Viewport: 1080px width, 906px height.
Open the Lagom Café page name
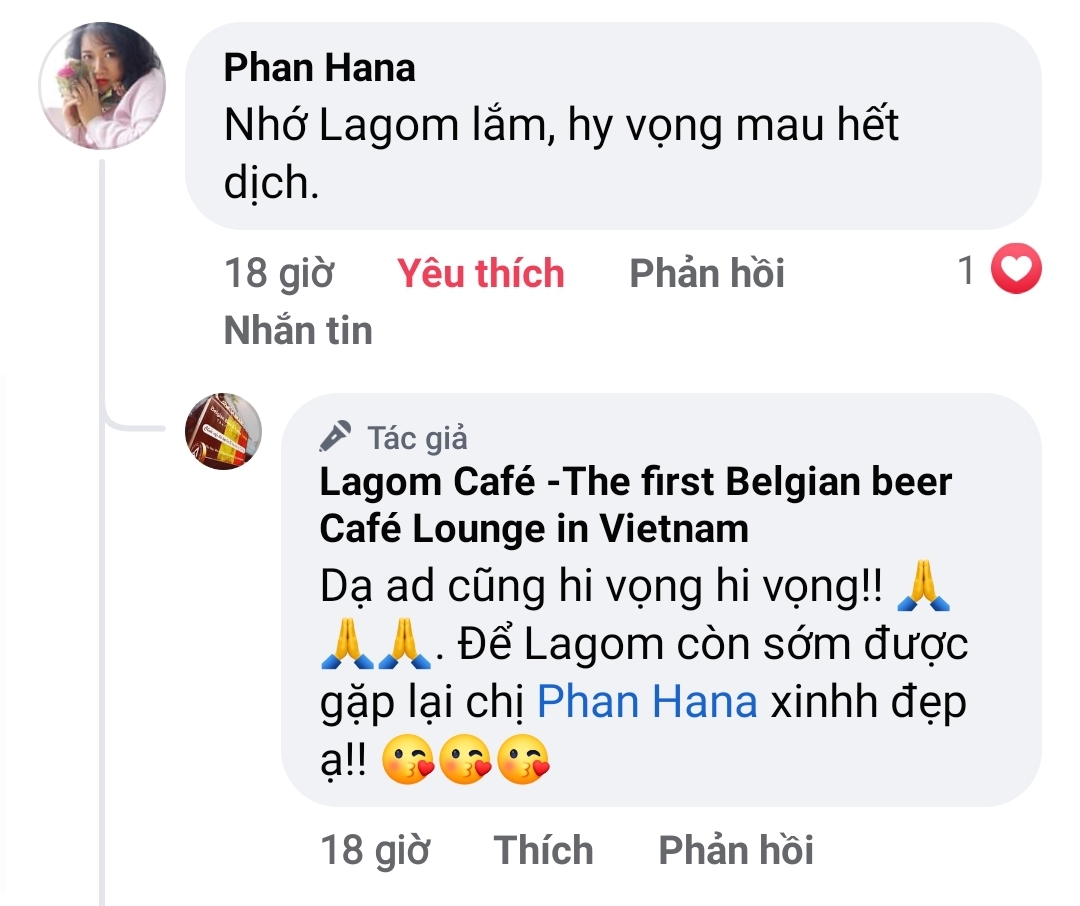[635, 505]
